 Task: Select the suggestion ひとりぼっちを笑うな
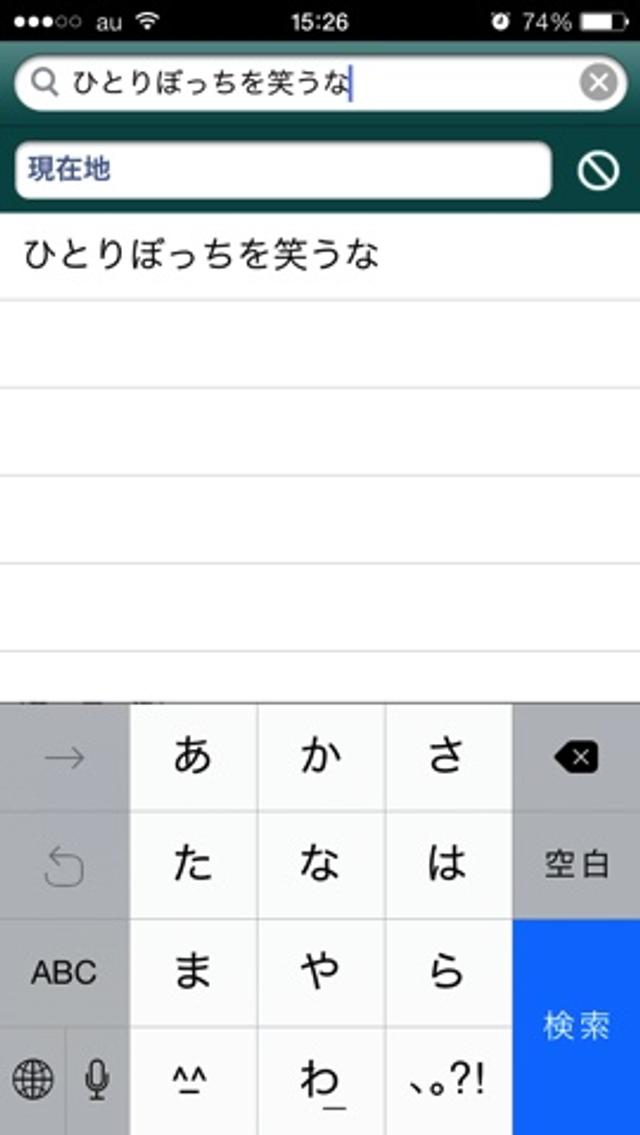pos(202,255)
